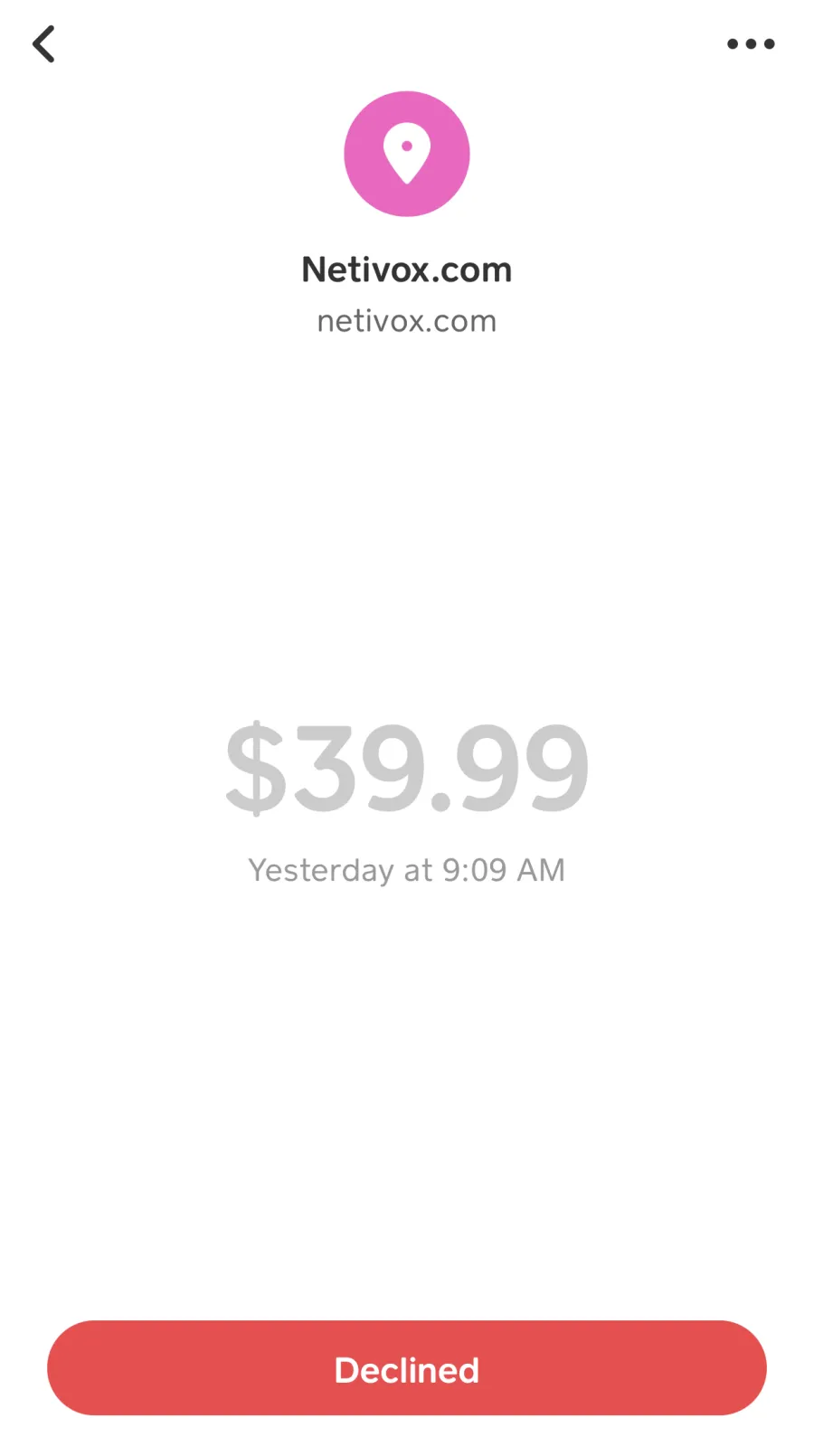Open the three-dot overflow menu

(751, 43)
